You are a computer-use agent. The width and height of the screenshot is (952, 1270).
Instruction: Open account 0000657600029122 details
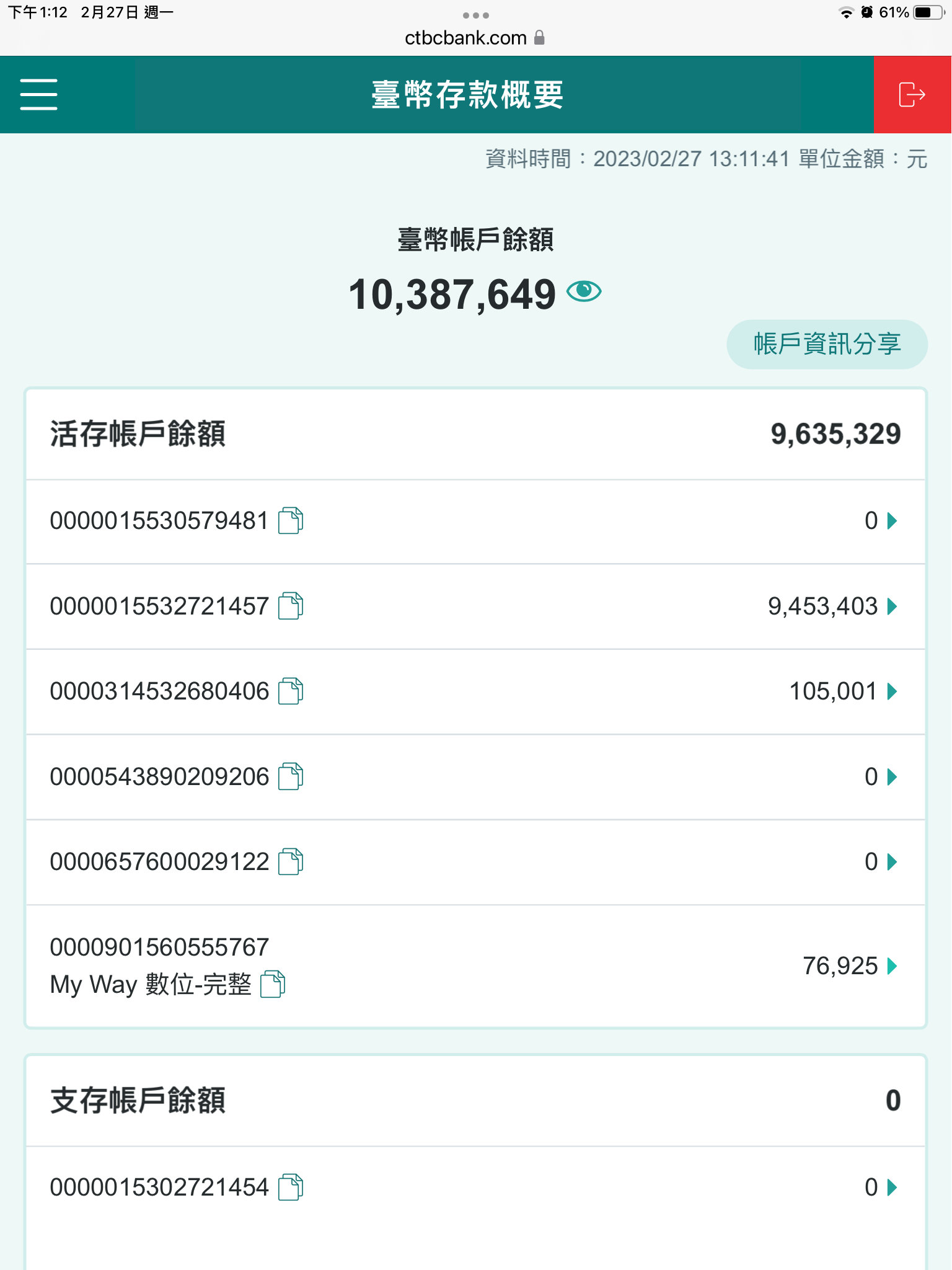(x=892, y=862)
